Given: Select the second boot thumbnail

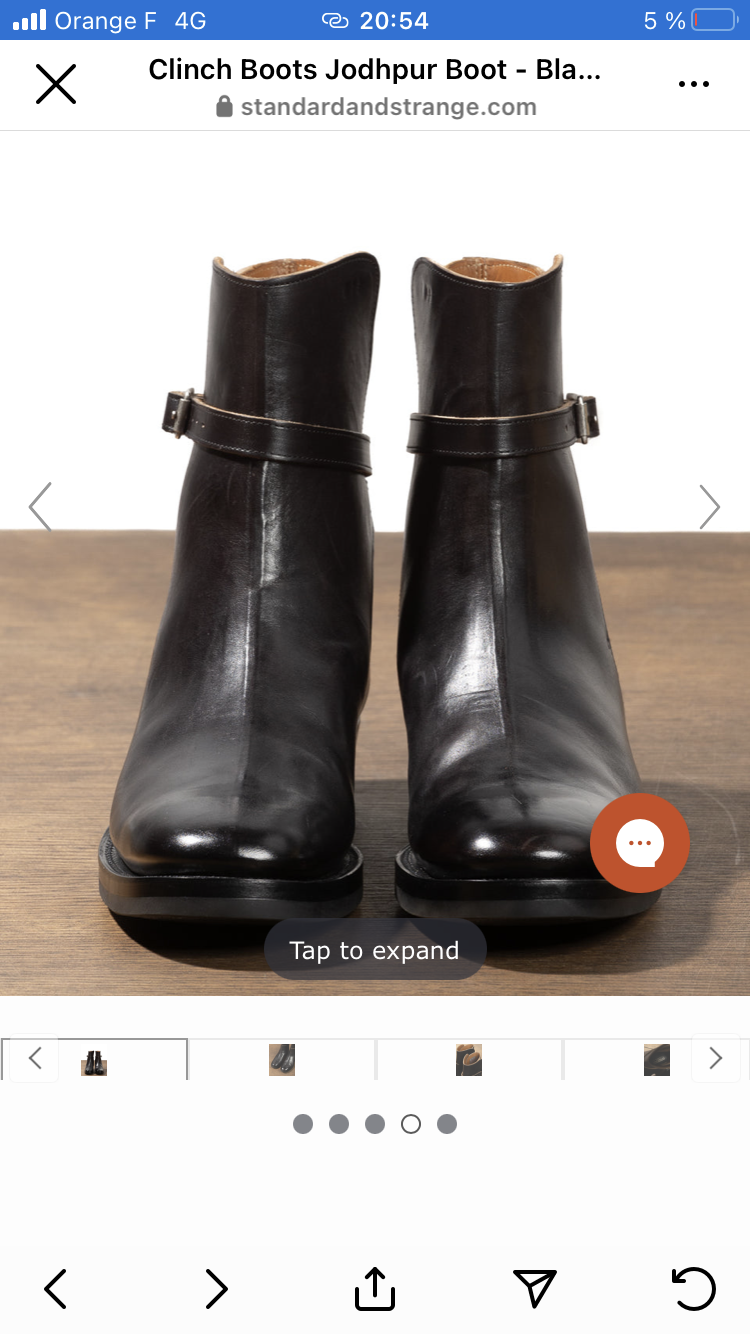Looking at the screenshot, I should 282,1060.
